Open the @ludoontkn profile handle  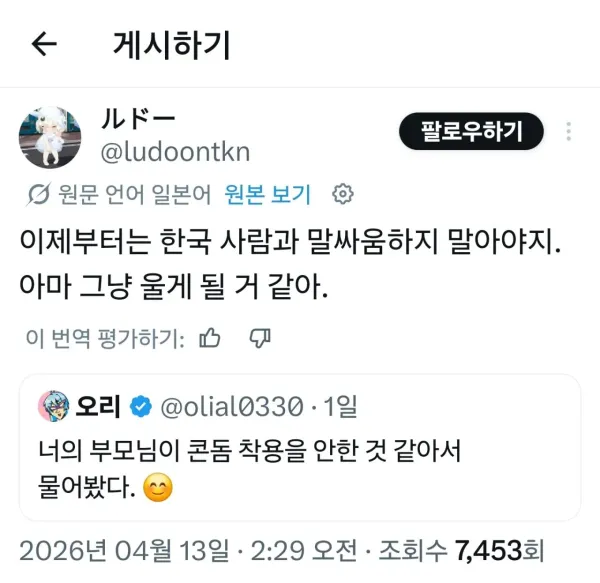click(175, 152)
